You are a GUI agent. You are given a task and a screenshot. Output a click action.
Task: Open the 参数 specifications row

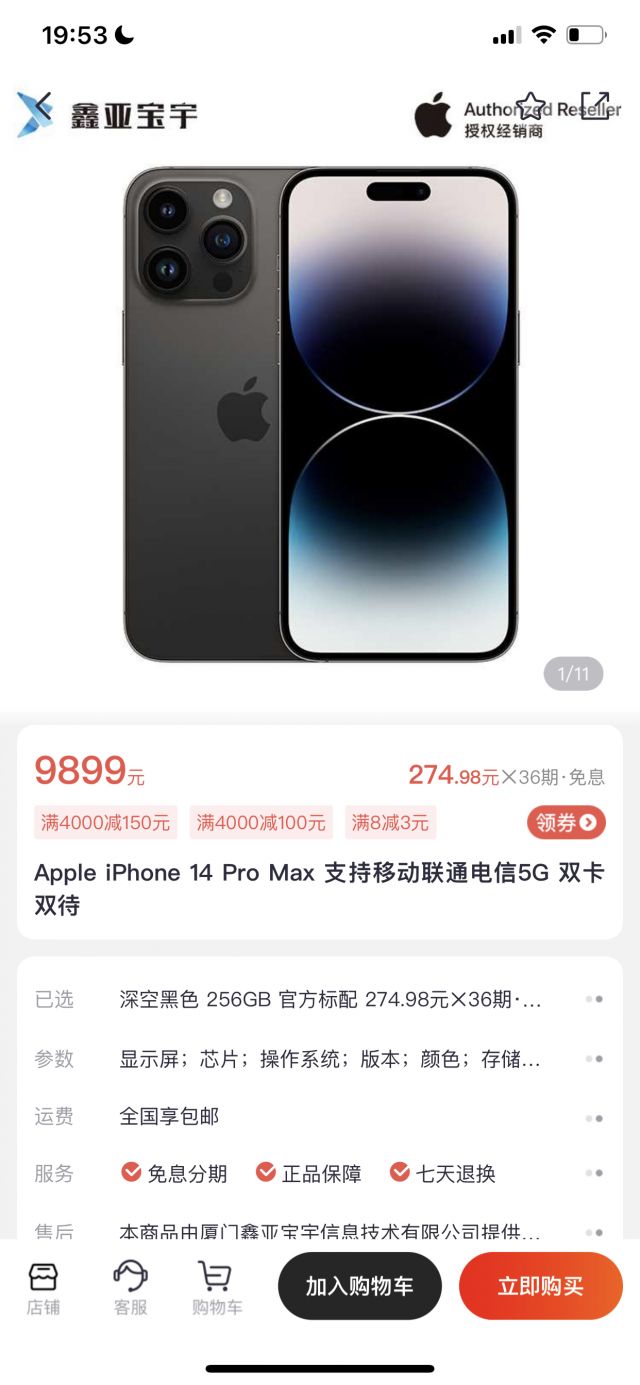coord(320,1059)
